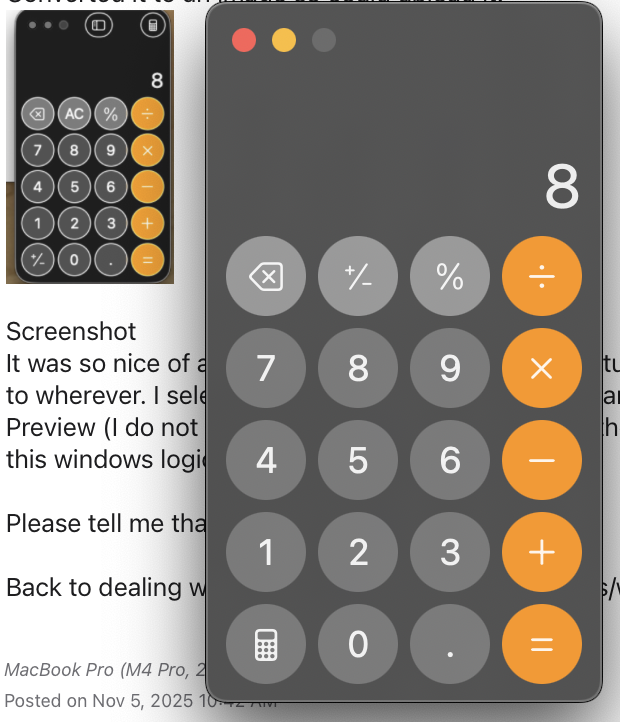Select the add operator
This screenshot has height=722, width=620.
pyautogui.click(x=542, y=552)
